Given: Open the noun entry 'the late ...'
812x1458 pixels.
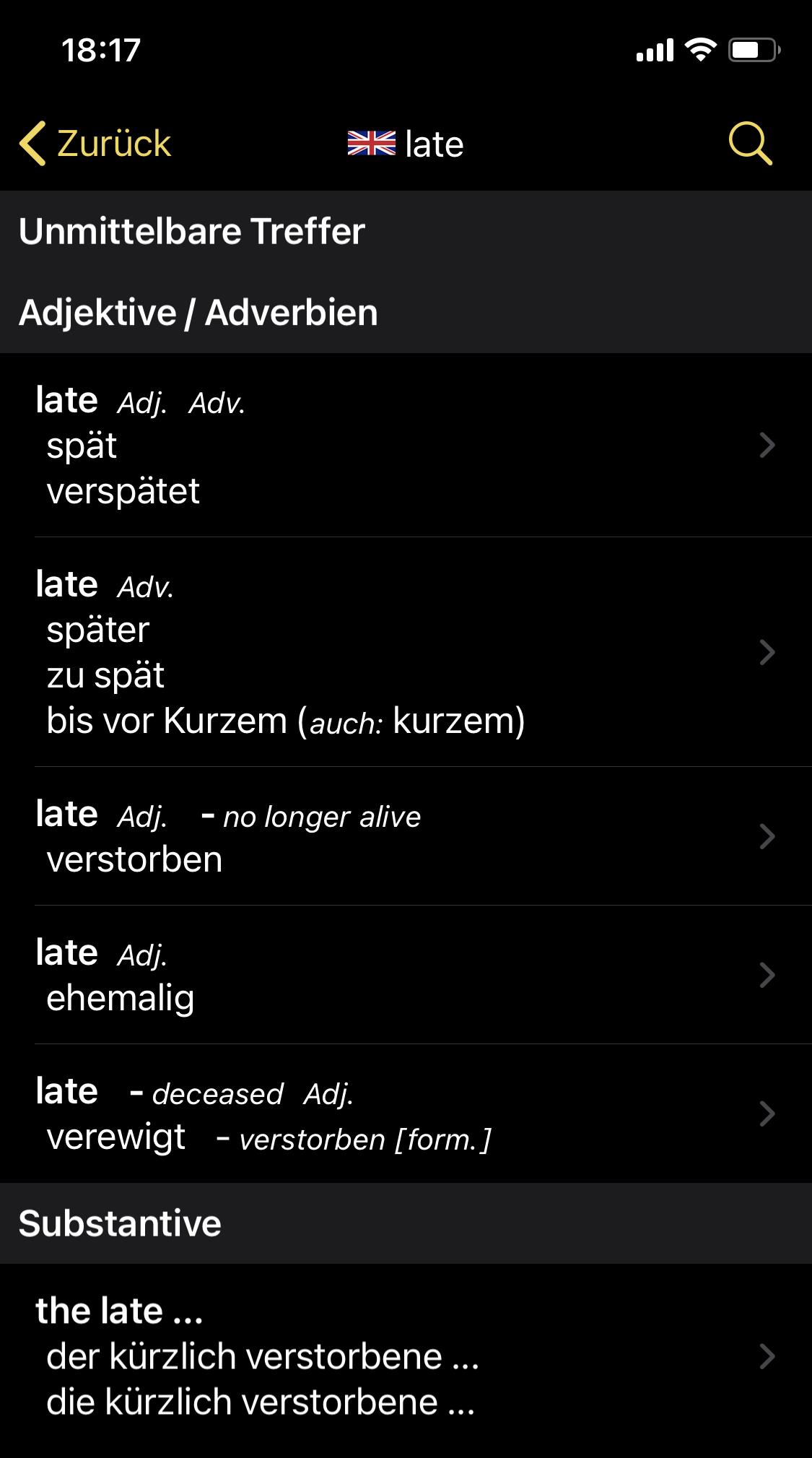Looking at the screenshot, I should (406, 1356).
